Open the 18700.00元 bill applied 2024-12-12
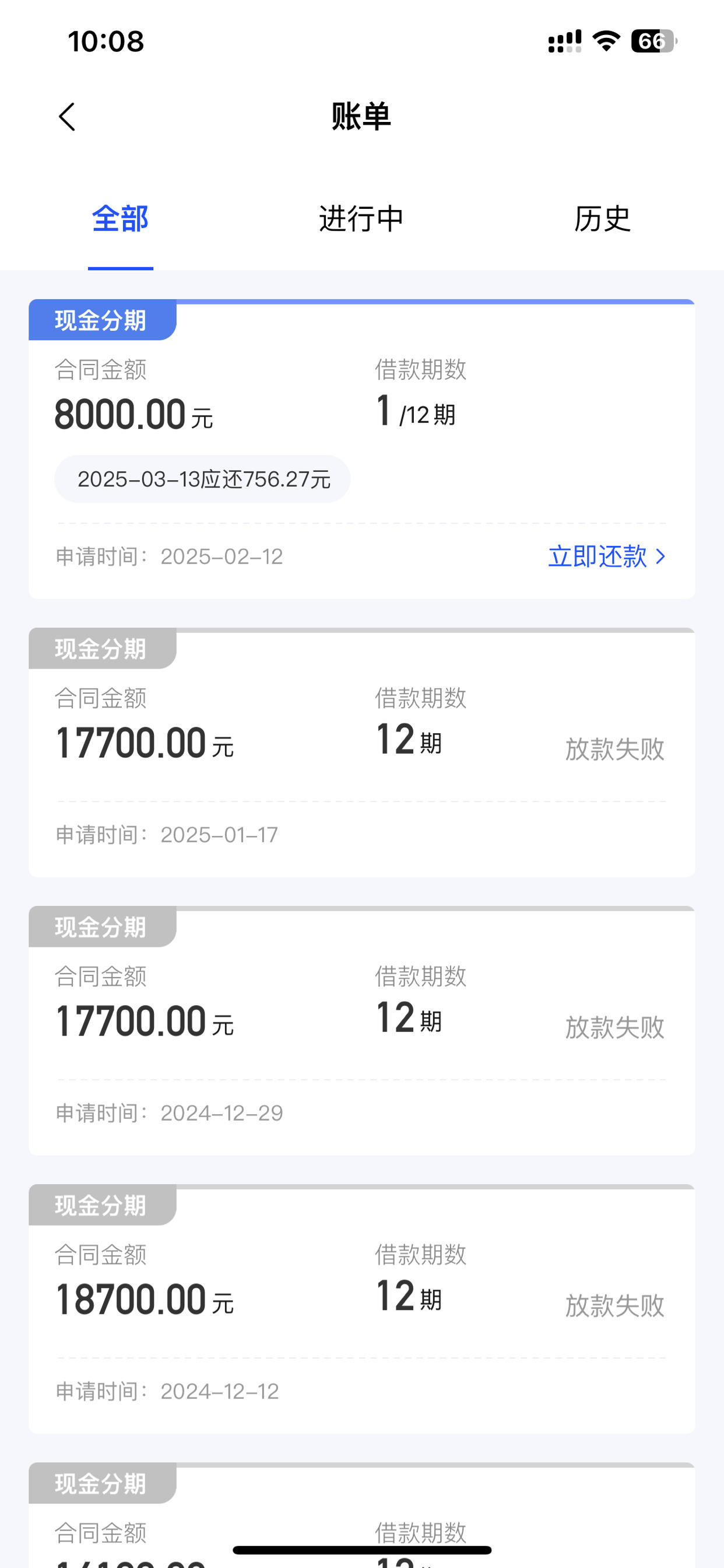The height and width of the screenshot is (1568, 724). (x=362, y=1308)
